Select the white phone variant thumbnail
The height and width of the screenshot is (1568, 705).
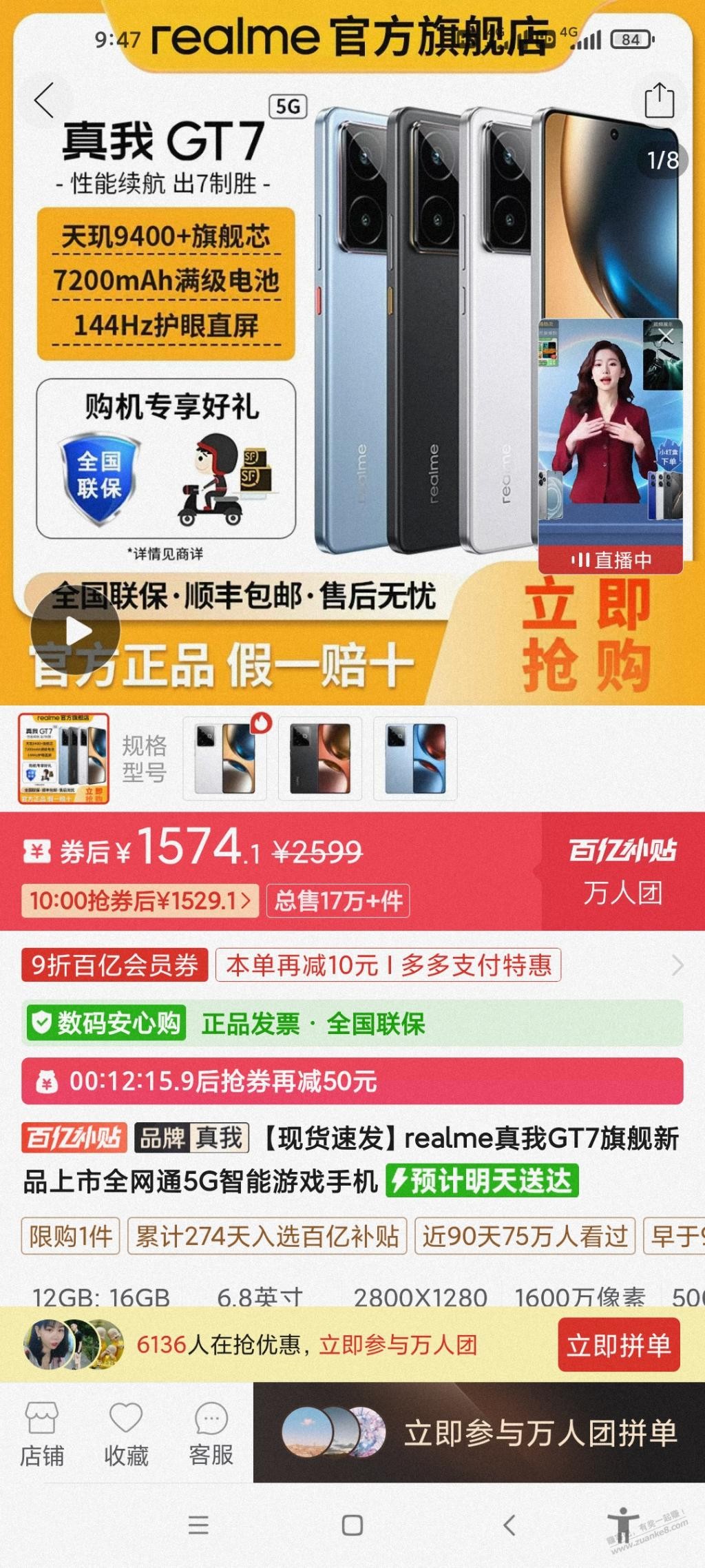[224, 758]
